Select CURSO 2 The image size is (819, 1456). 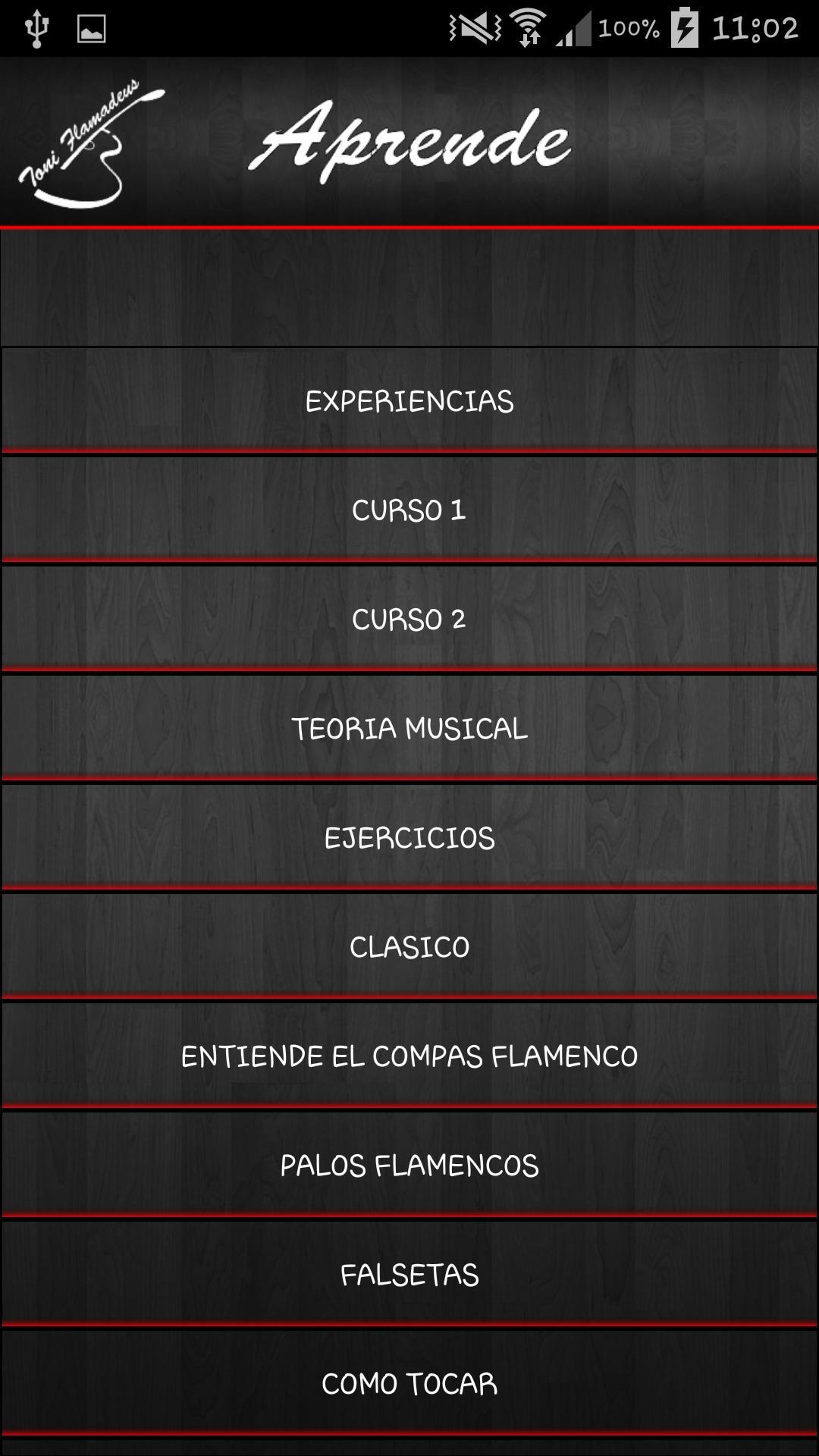[409, 619]
